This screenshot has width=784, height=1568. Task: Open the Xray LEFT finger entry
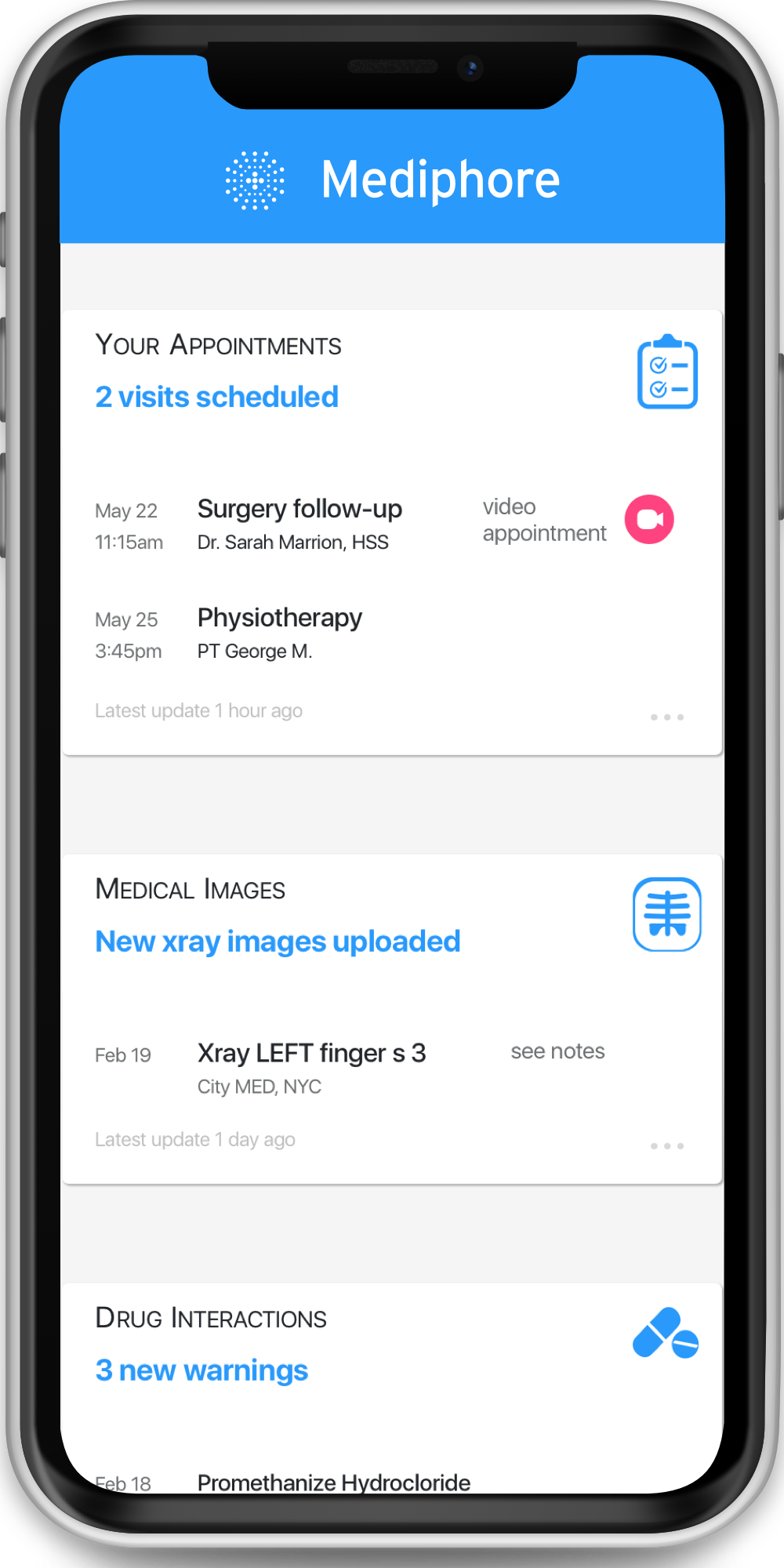point(311,1053)
